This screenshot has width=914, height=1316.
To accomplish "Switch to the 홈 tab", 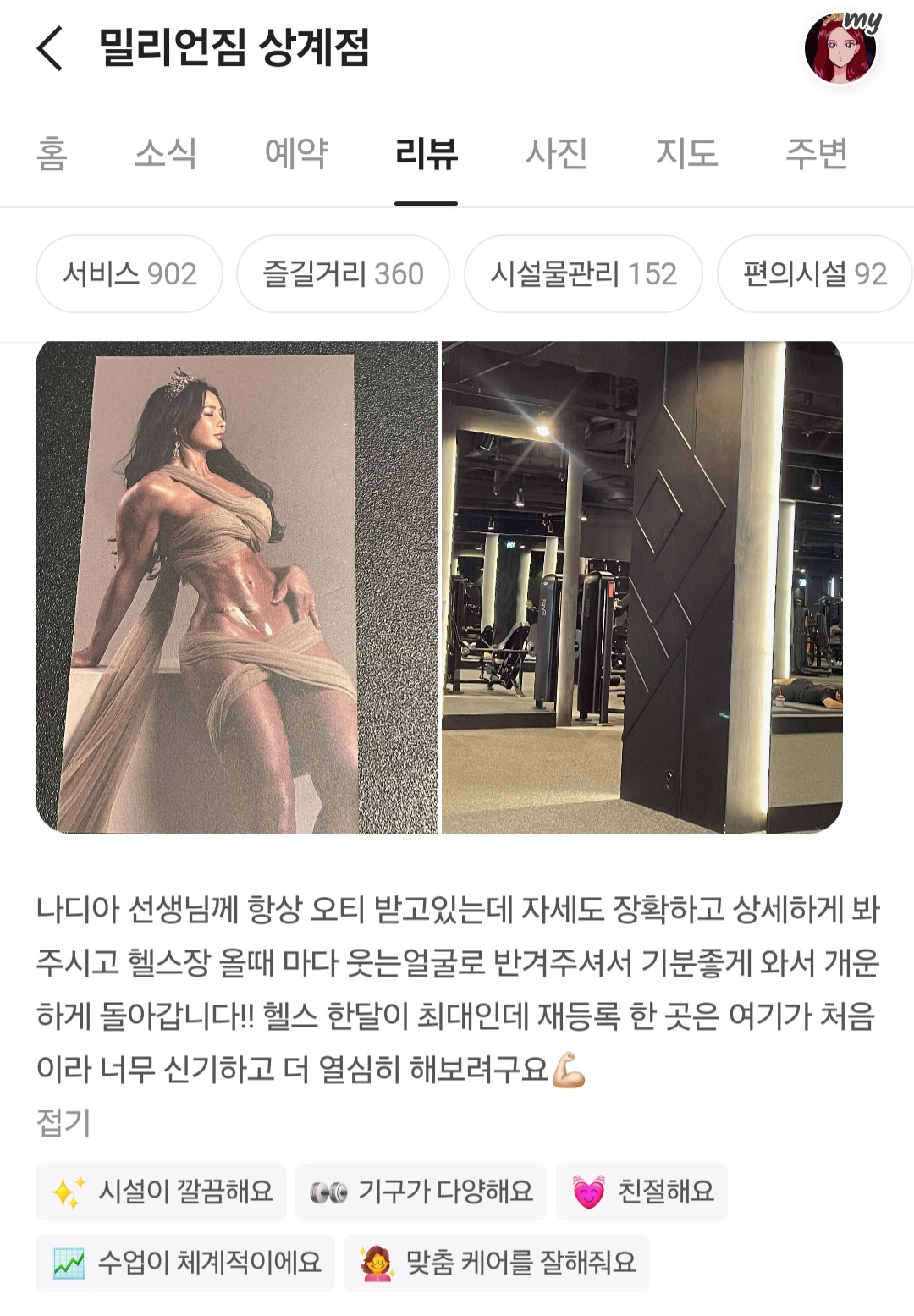I will 52,154.
